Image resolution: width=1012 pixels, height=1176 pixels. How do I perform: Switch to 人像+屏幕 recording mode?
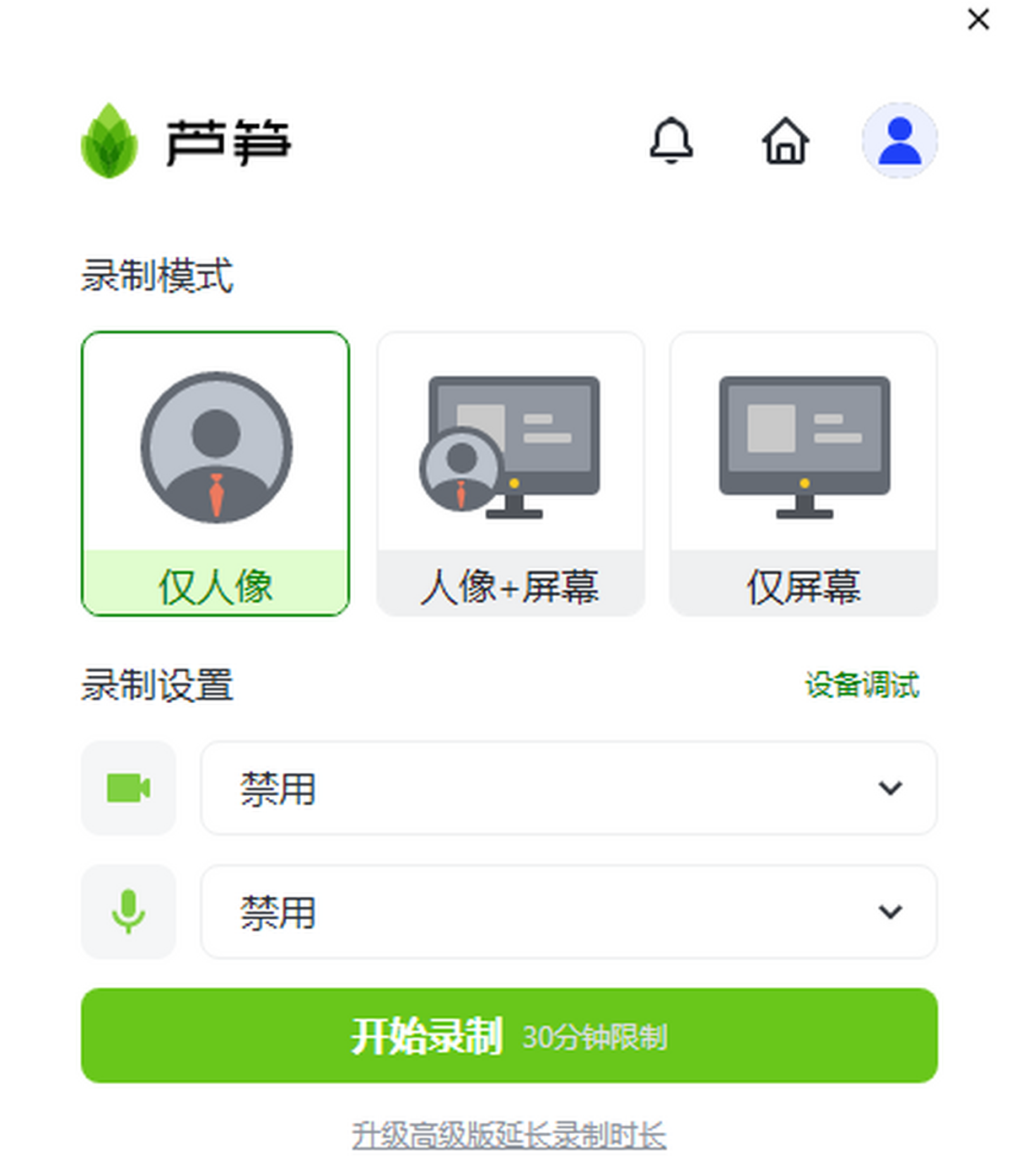[510, 473]
